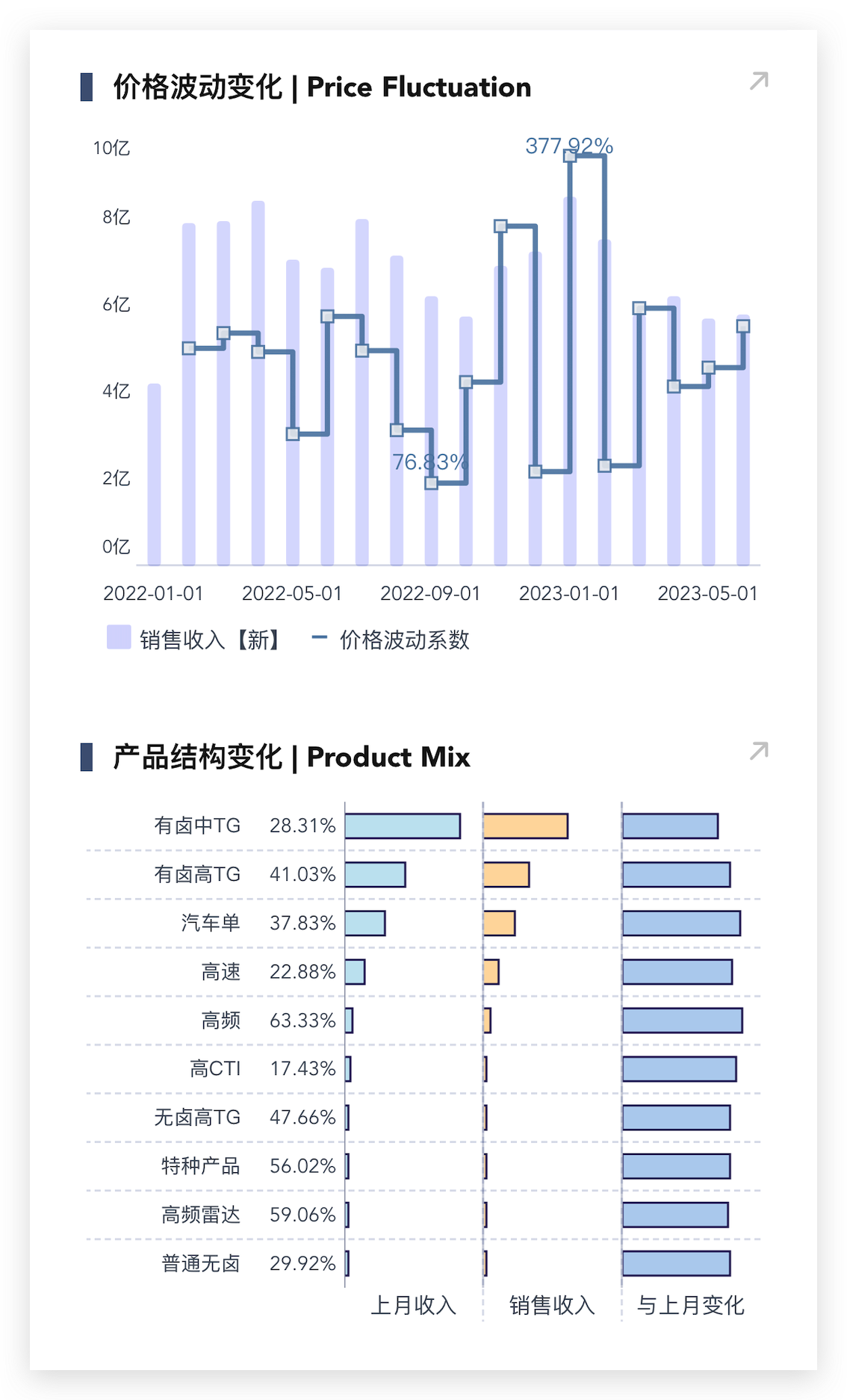This screenshot has width=847, height=1400.
Task: Open the Product Mix chart's expand arrow
Action: coord(759,751)
